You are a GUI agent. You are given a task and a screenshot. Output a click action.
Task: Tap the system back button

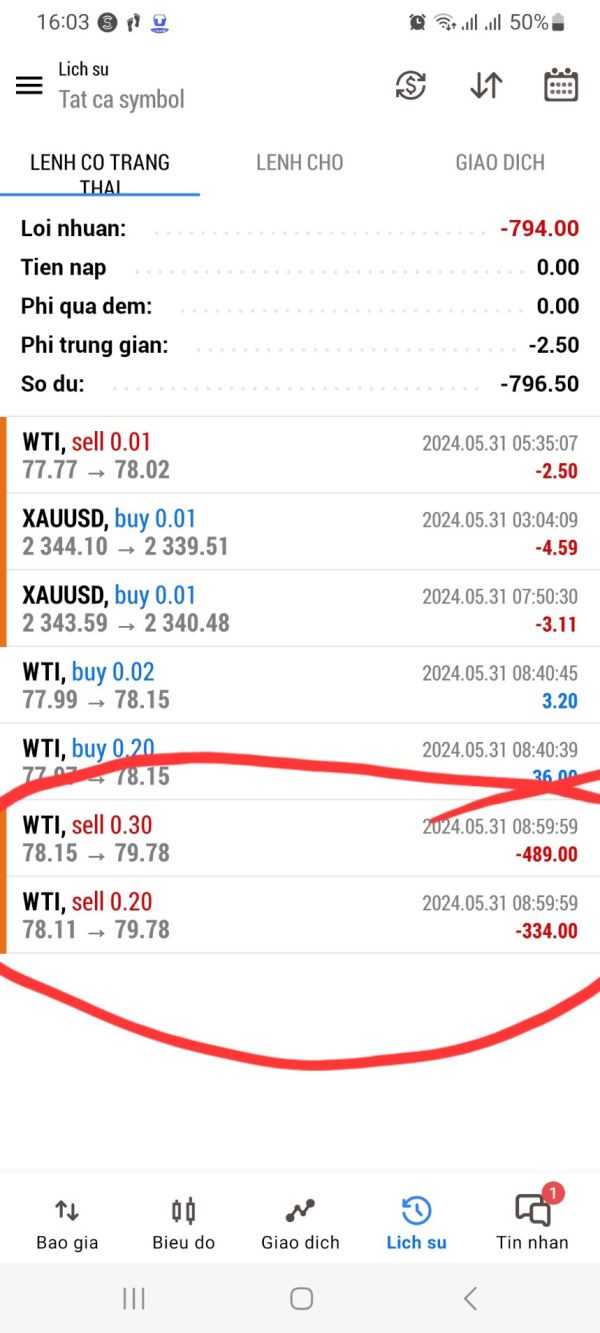point(470,1298)
